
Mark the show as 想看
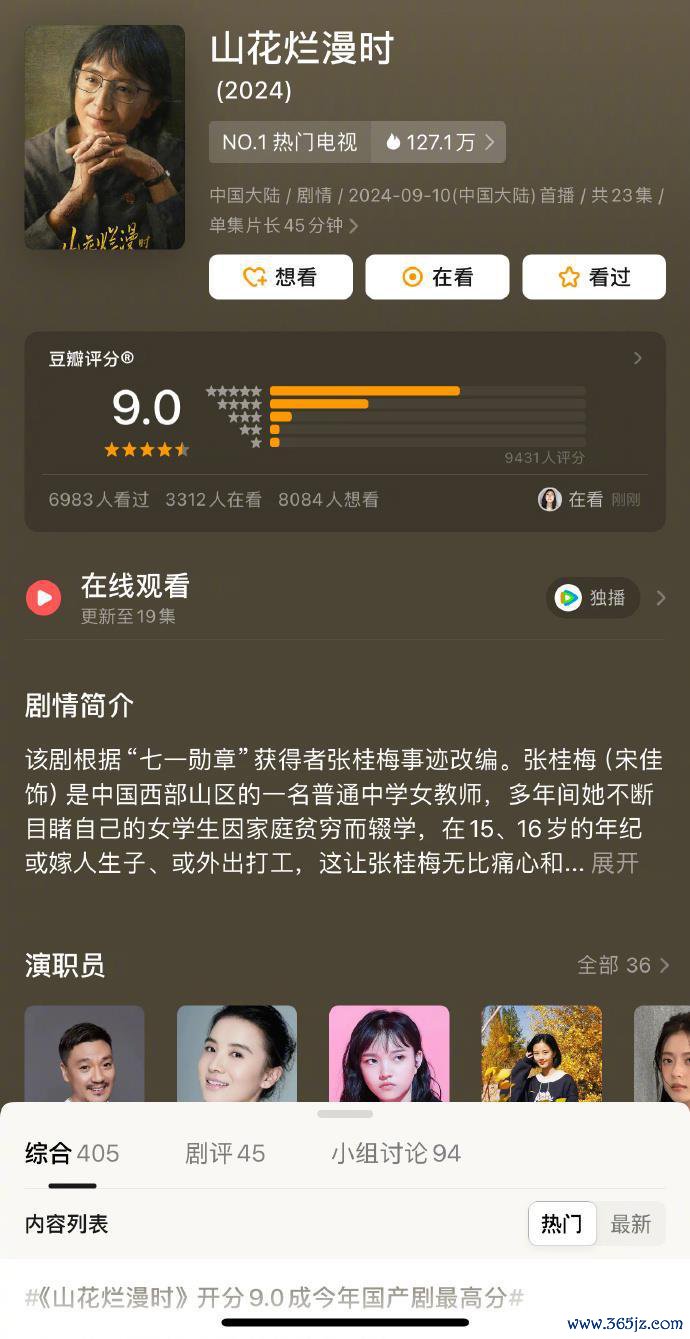coord(280,277)
